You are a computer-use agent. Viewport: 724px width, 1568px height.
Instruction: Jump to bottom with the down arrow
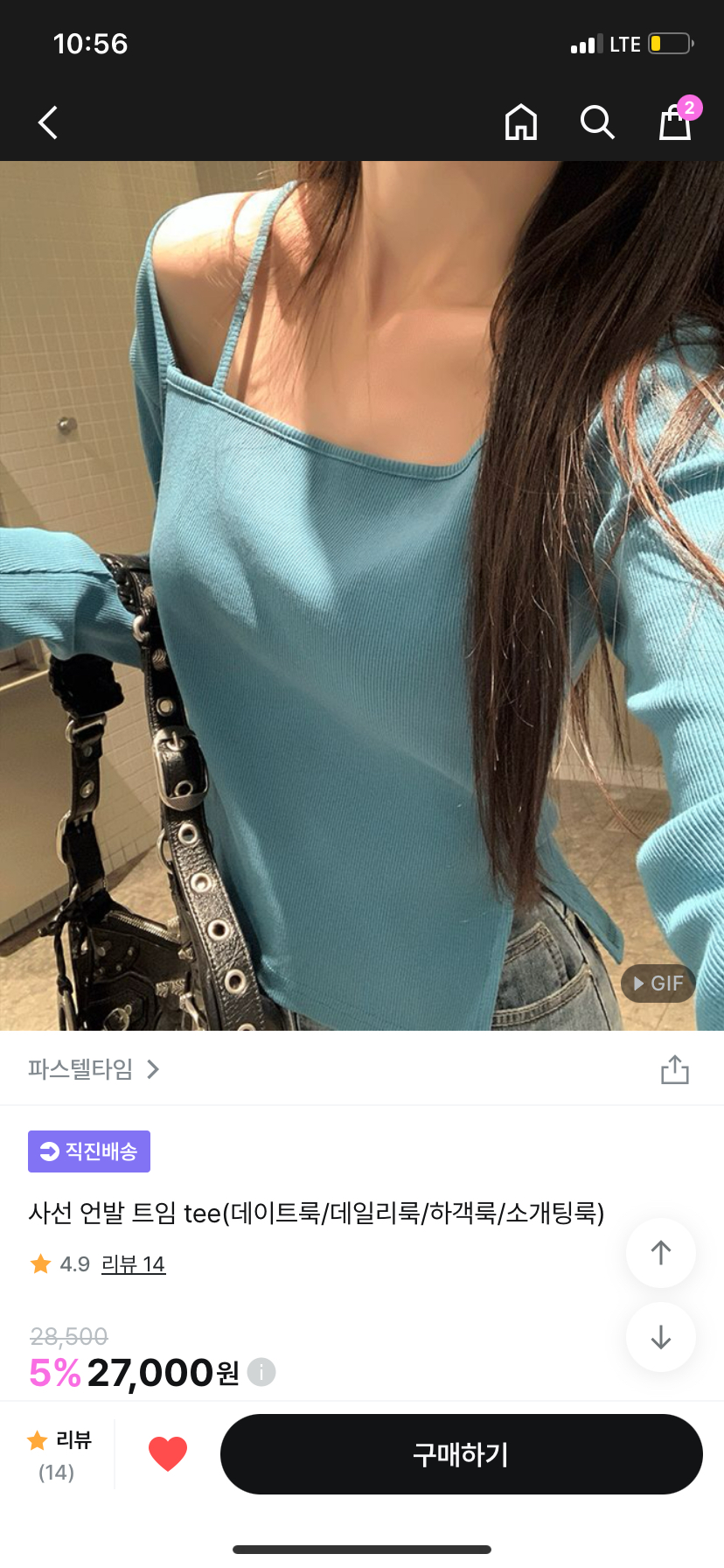click(x=660, y=1337)
